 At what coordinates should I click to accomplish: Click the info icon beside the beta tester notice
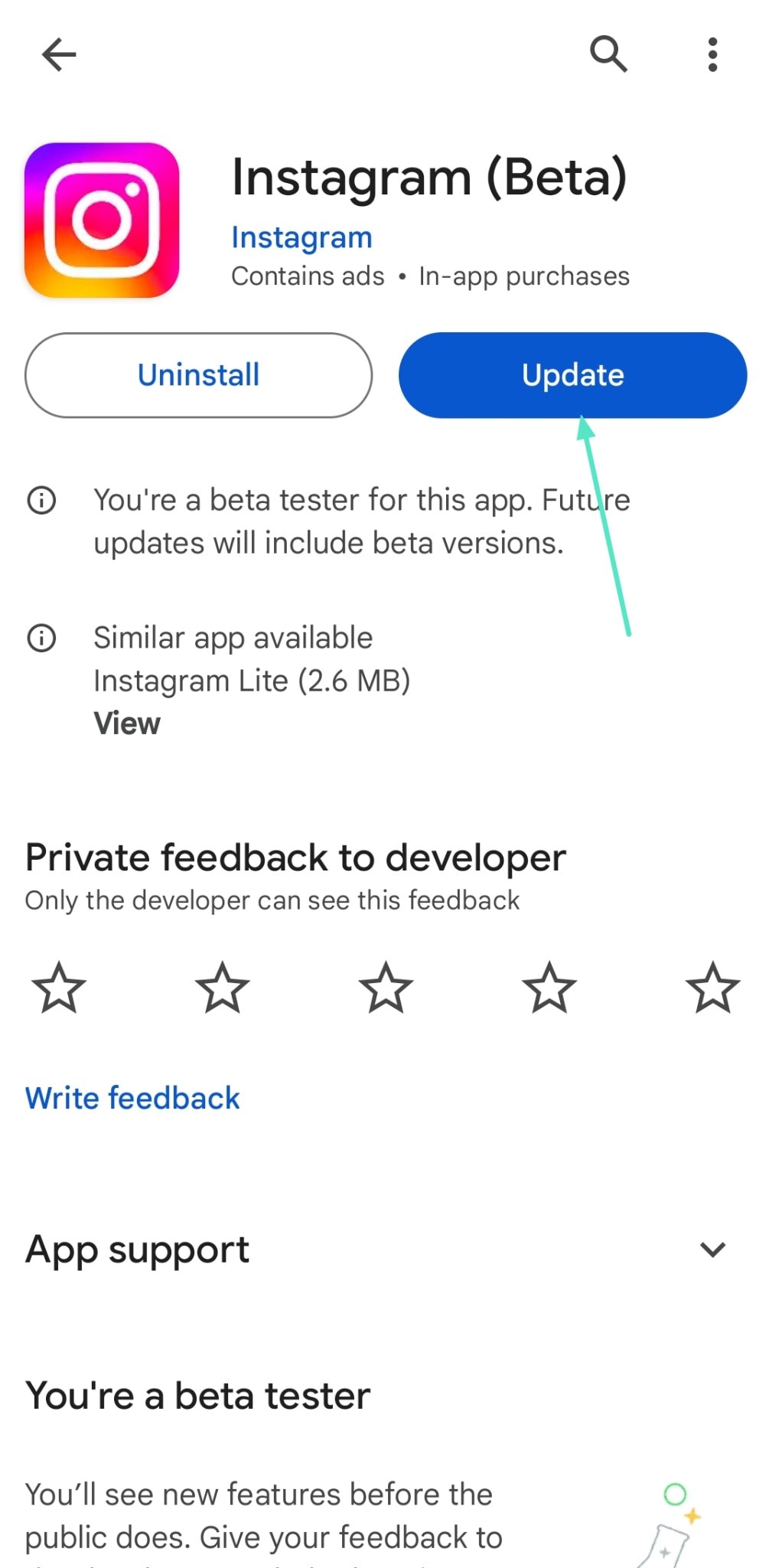coord(43,499)
